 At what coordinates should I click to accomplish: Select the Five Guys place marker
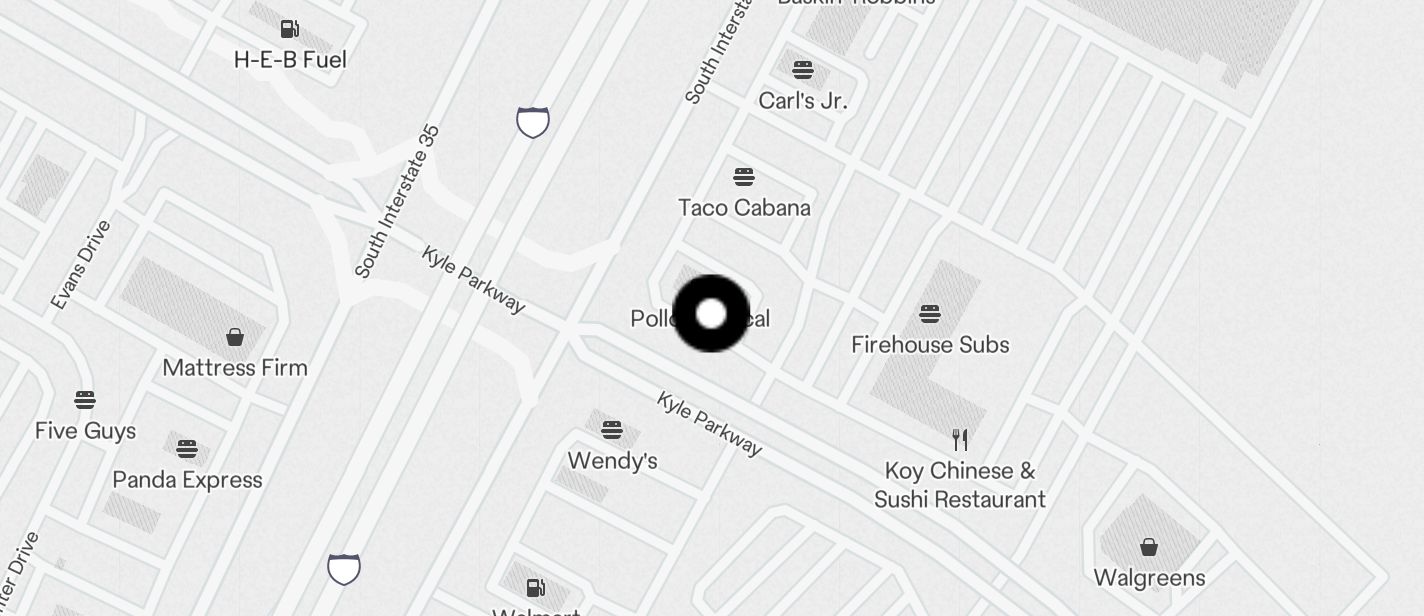(85, 401)
